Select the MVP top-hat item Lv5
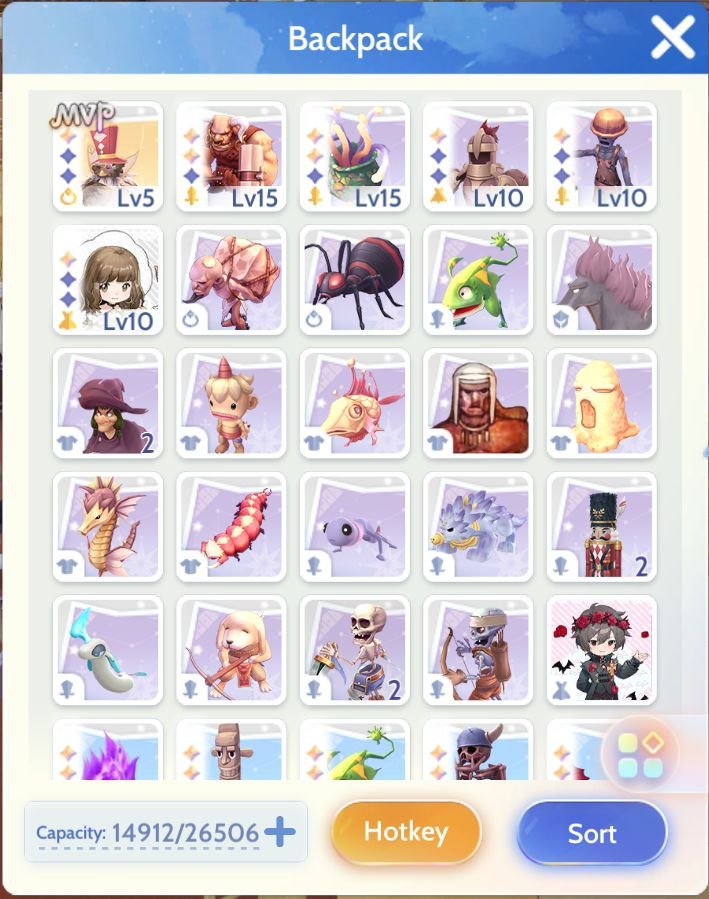The width and height of the screenshot is (709, 899). pos(108,156)
